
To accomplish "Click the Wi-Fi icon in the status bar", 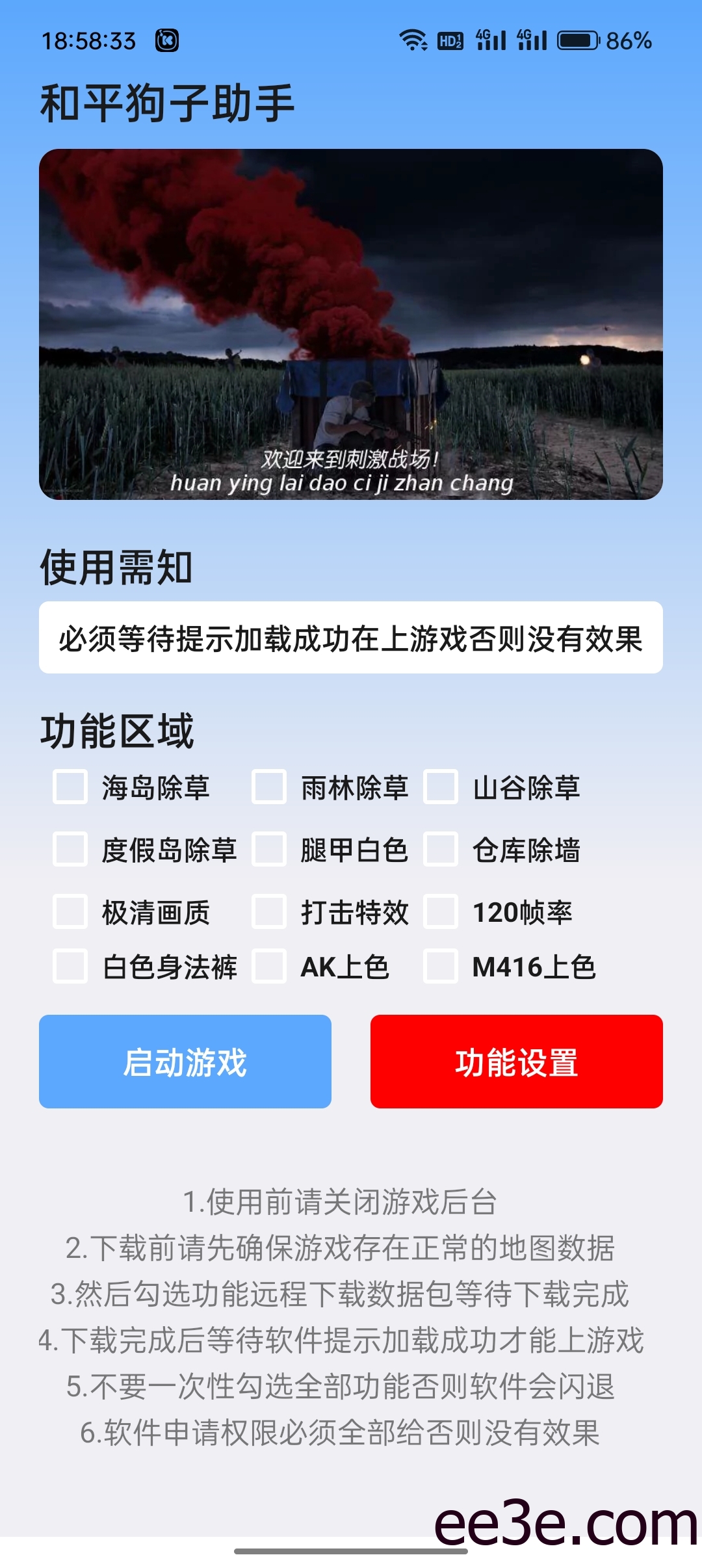I will pos(413,40).
